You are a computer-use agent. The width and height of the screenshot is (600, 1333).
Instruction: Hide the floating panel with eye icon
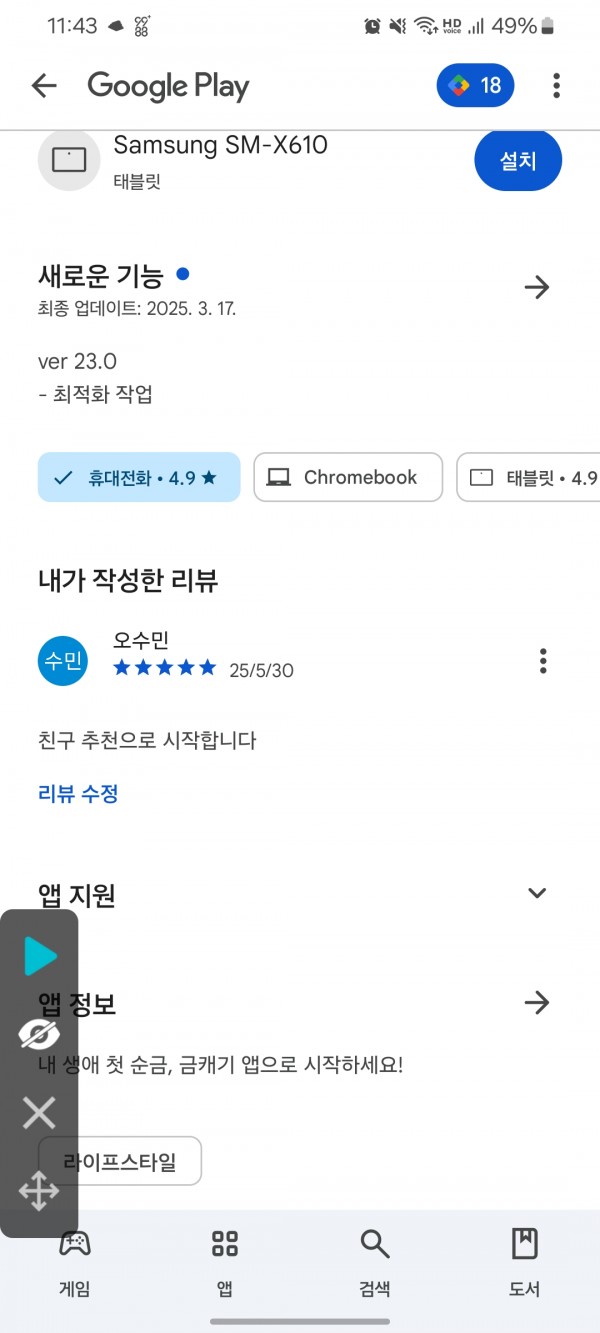(x=39, y=1034)
